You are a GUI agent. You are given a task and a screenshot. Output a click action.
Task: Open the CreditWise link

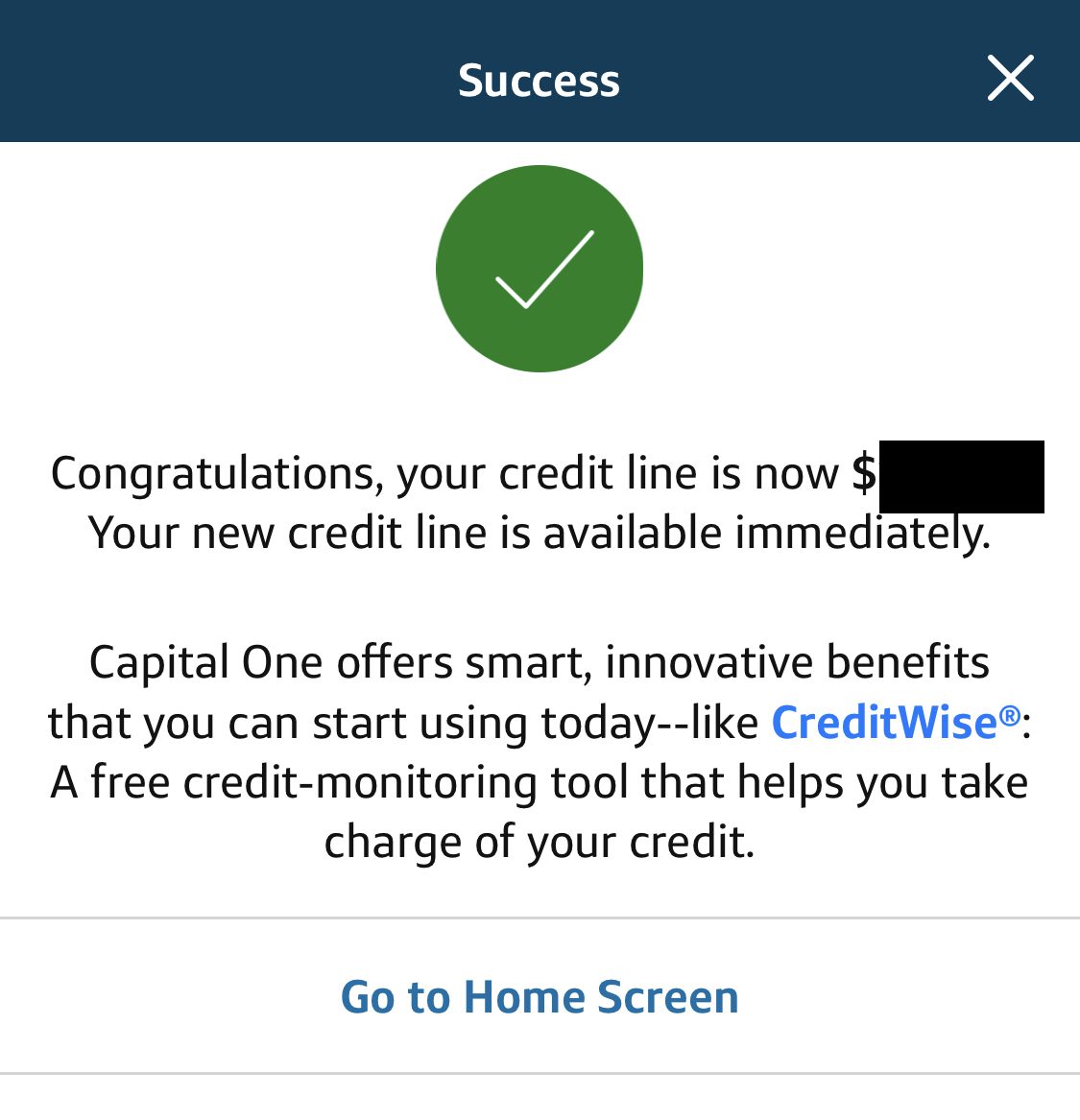tap(895, 723)
